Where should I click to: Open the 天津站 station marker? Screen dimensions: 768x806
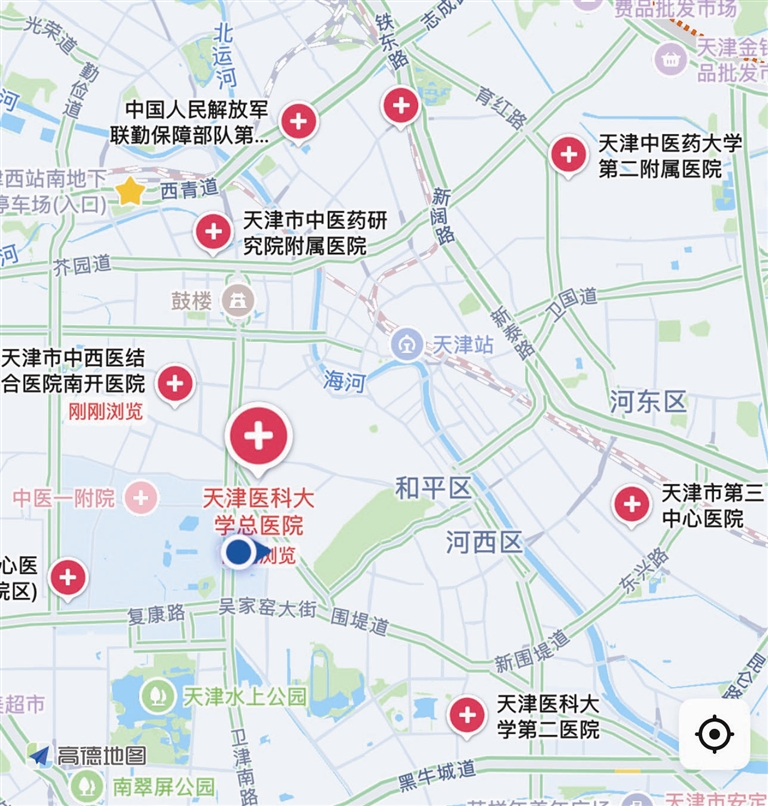[407, 345]
